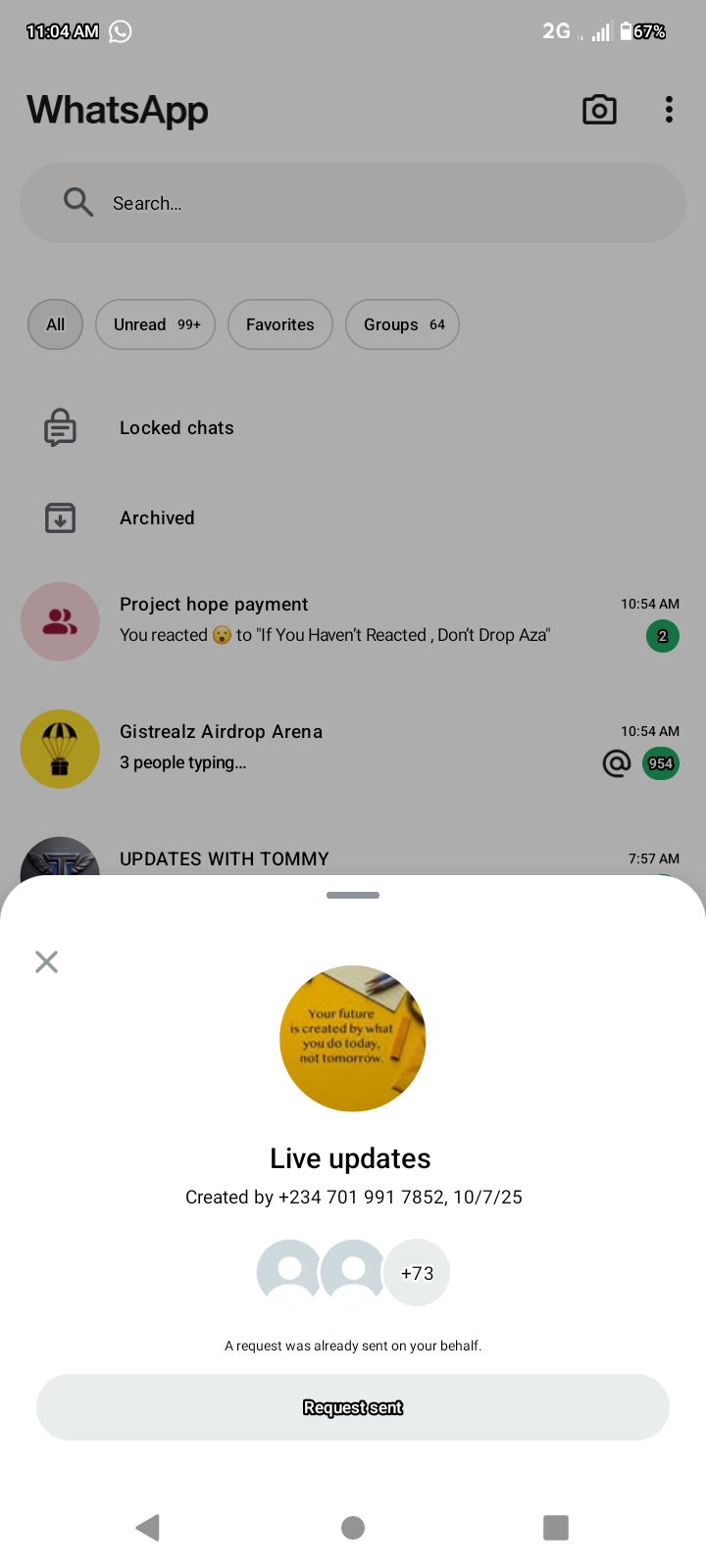Tap the Request sent button
706x1568 pixels.
[x=353, y=1407]
